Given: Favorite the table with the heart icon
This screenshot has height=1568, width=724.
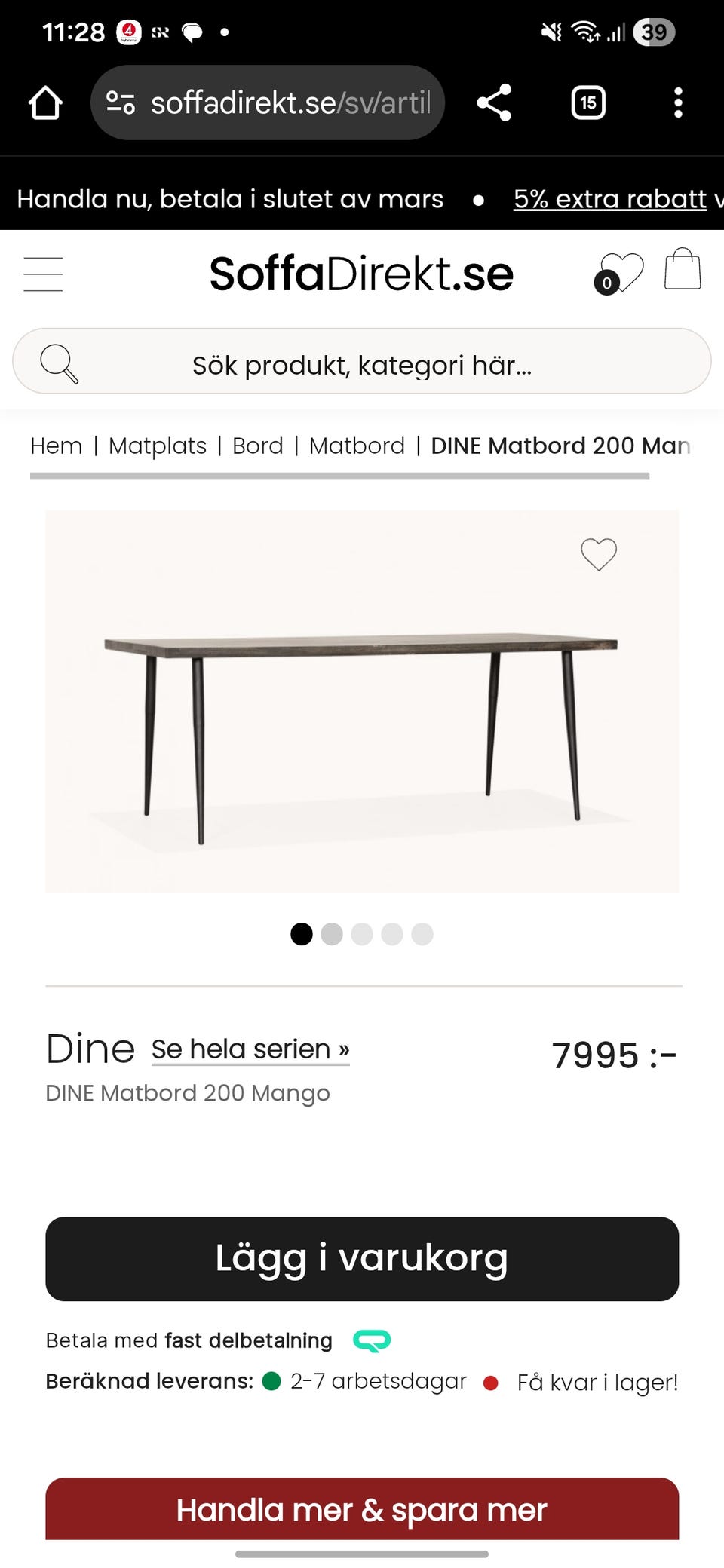Looking at the screenshot, I should 597,554.
